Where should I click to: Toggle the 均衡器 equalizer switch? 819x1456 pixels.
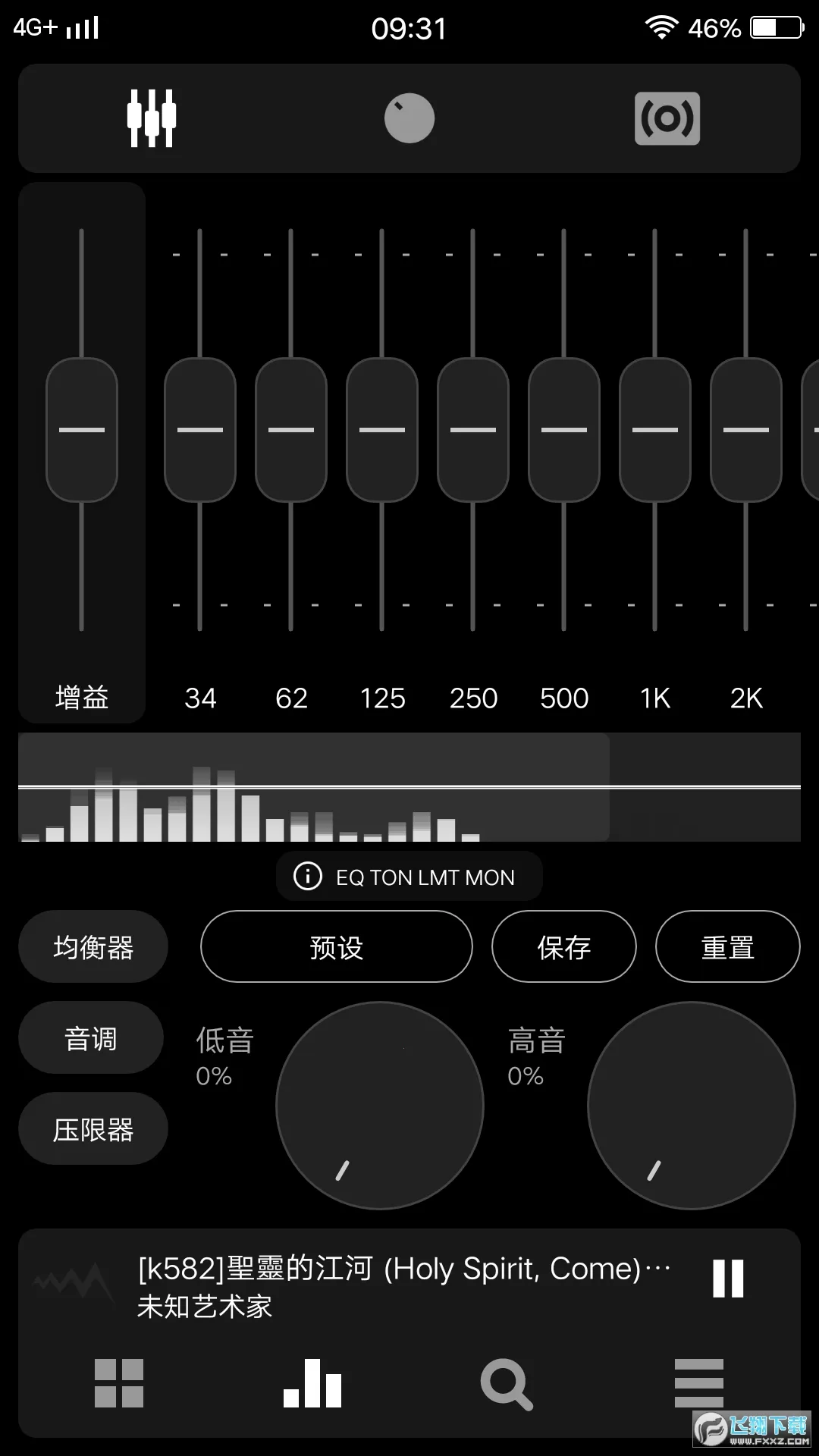93,946
